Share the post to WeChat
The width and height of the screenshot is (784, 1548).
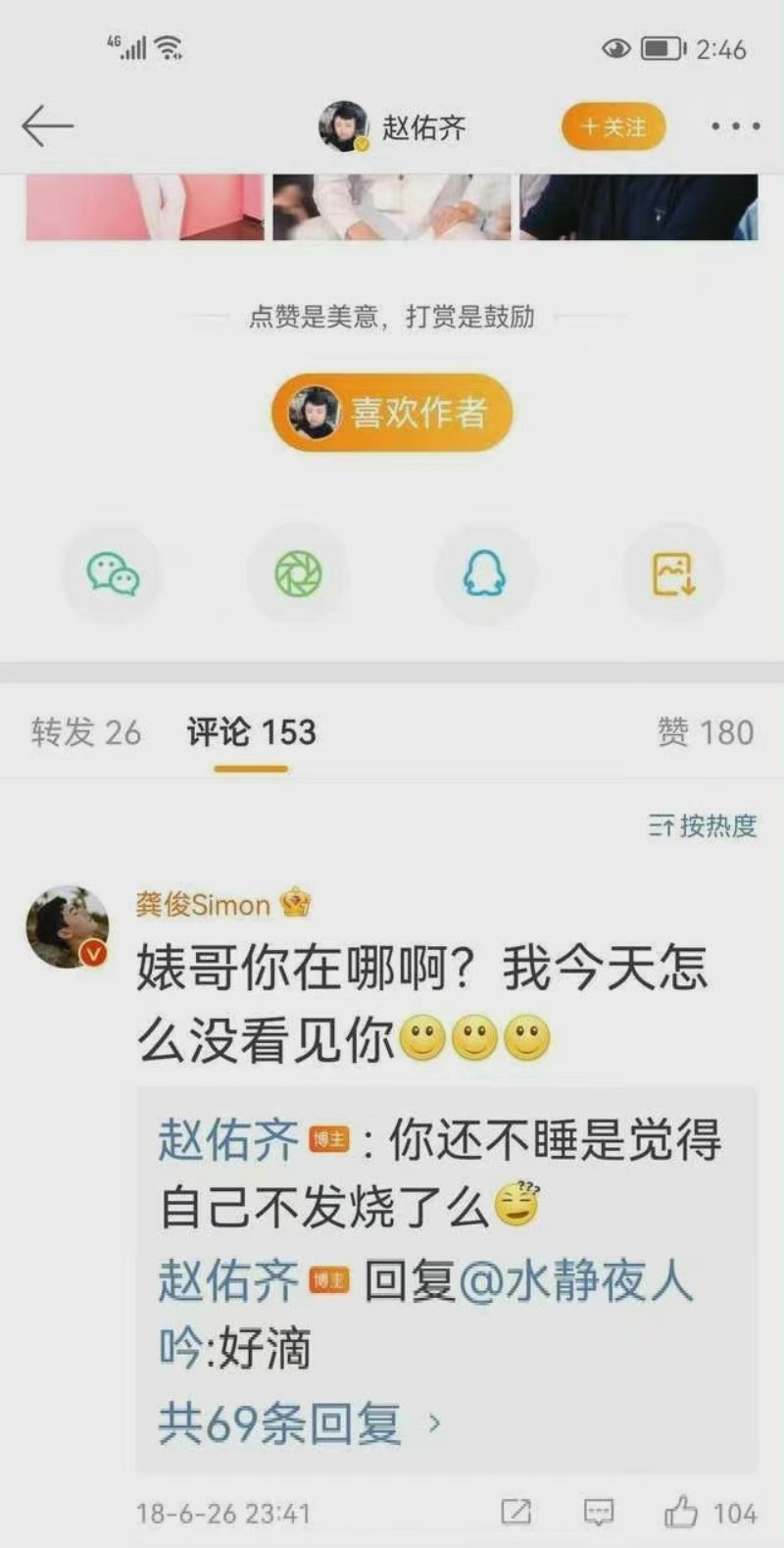(113, 574)
